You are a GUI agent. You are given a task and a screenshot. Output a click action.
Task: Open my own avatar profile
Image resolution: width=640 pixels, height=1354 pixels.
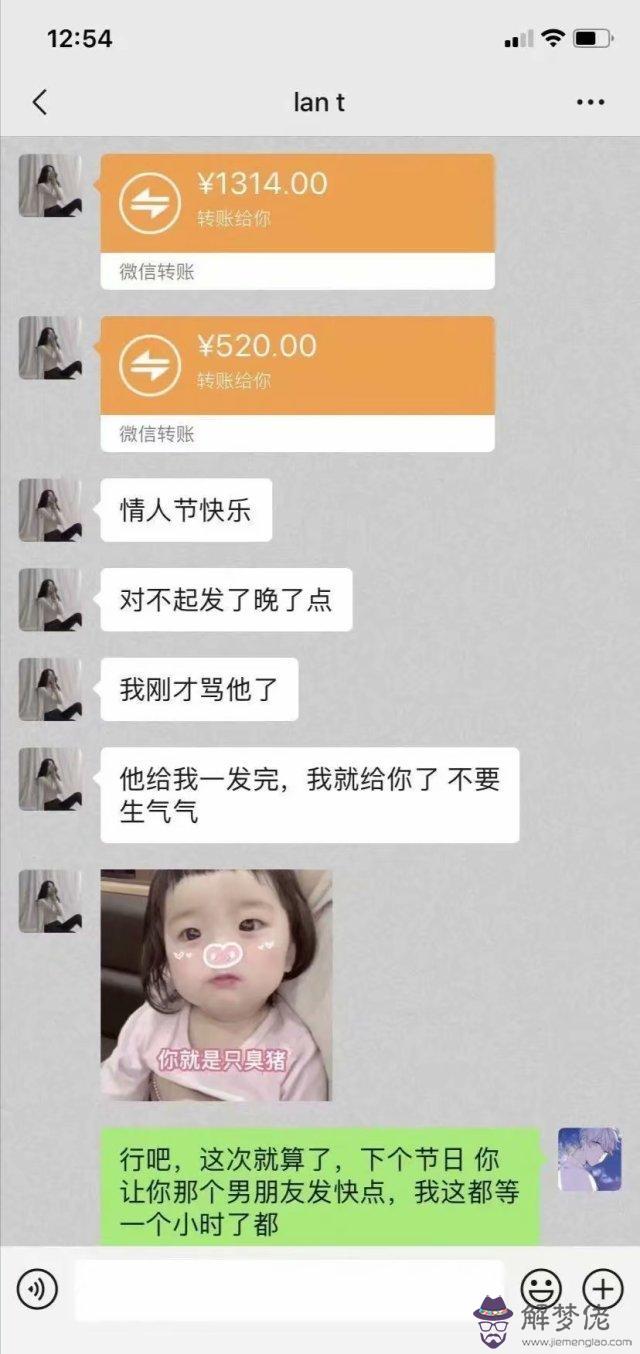pyautogui.click(x=589, y=1159)
